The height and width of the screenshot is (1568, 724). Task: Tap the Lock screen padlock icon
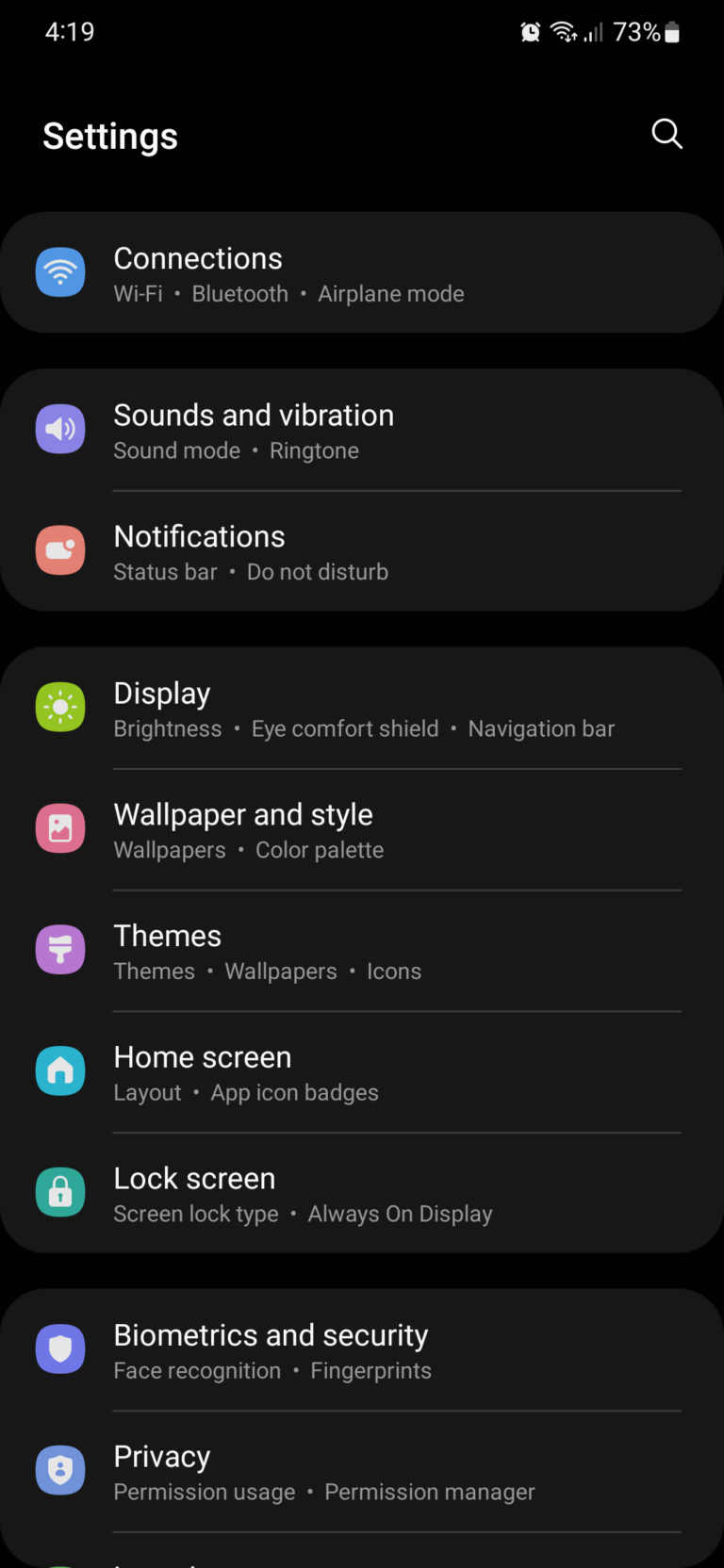pos(60,1192)
